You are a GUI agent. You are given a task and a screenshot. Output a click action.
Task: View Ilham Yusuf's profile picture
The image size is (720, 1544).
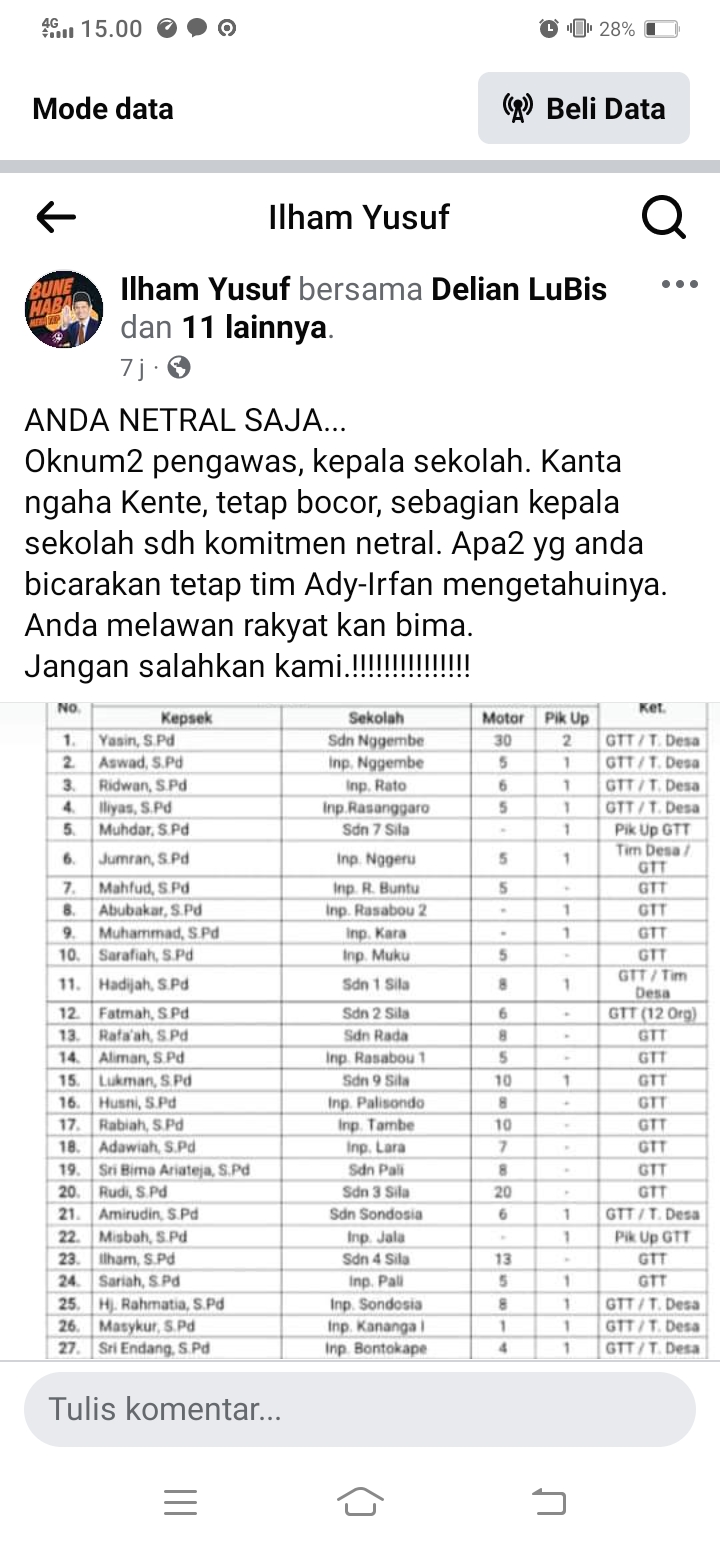click(x=64, y=309)
